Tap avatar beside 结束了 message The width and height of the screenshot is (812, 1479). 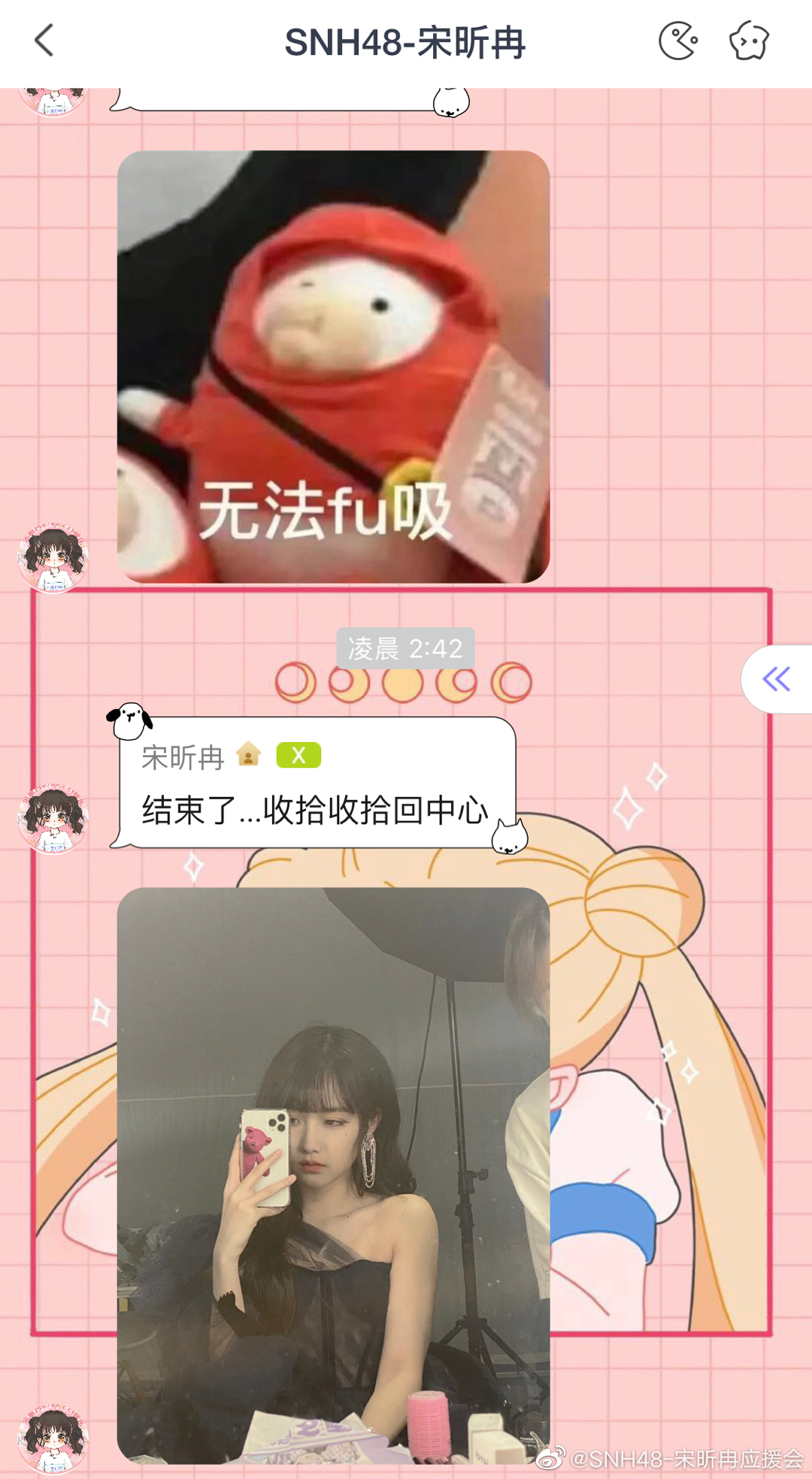(x=53, y=817)
